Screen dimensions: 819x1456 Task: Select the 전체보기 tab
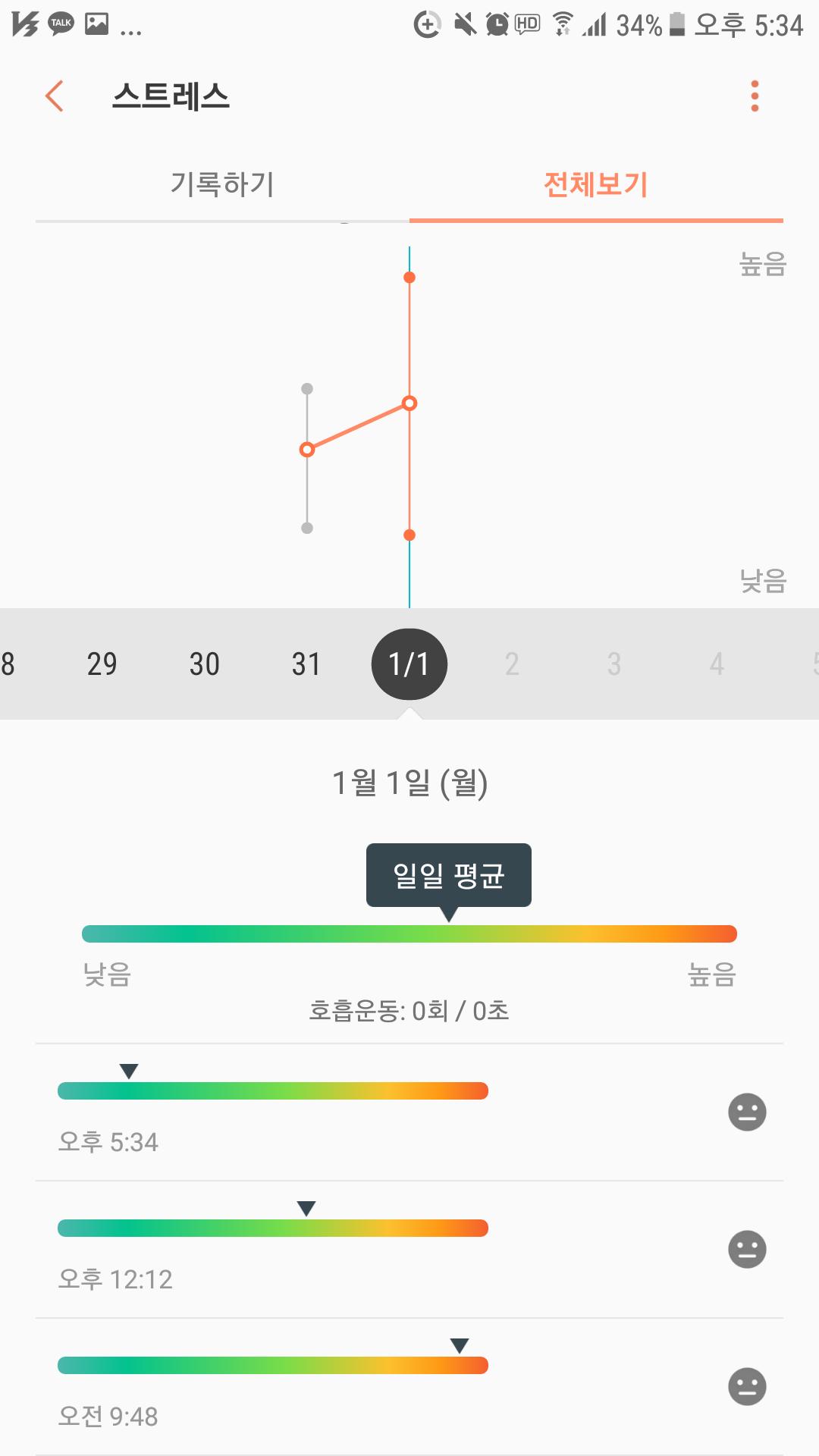click(x=596, y=184)
